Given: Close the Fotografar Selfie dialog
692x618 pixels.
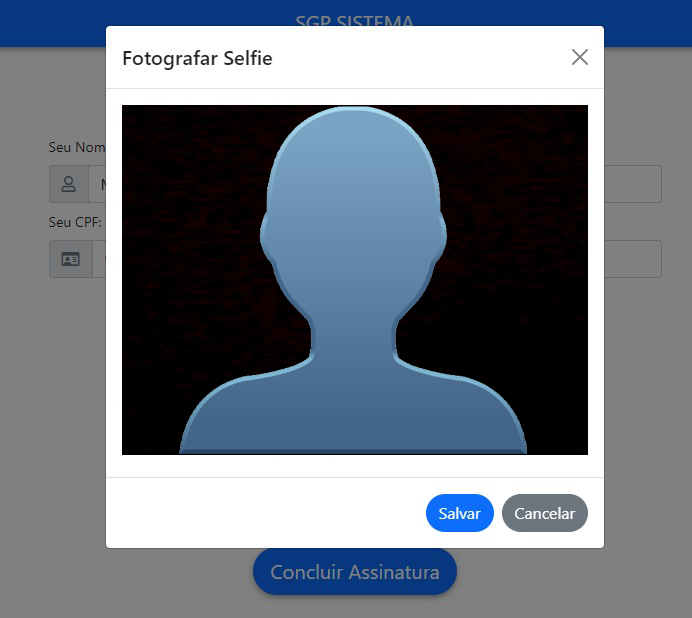Looking at the screenshot, I should (x=579, y=57).
